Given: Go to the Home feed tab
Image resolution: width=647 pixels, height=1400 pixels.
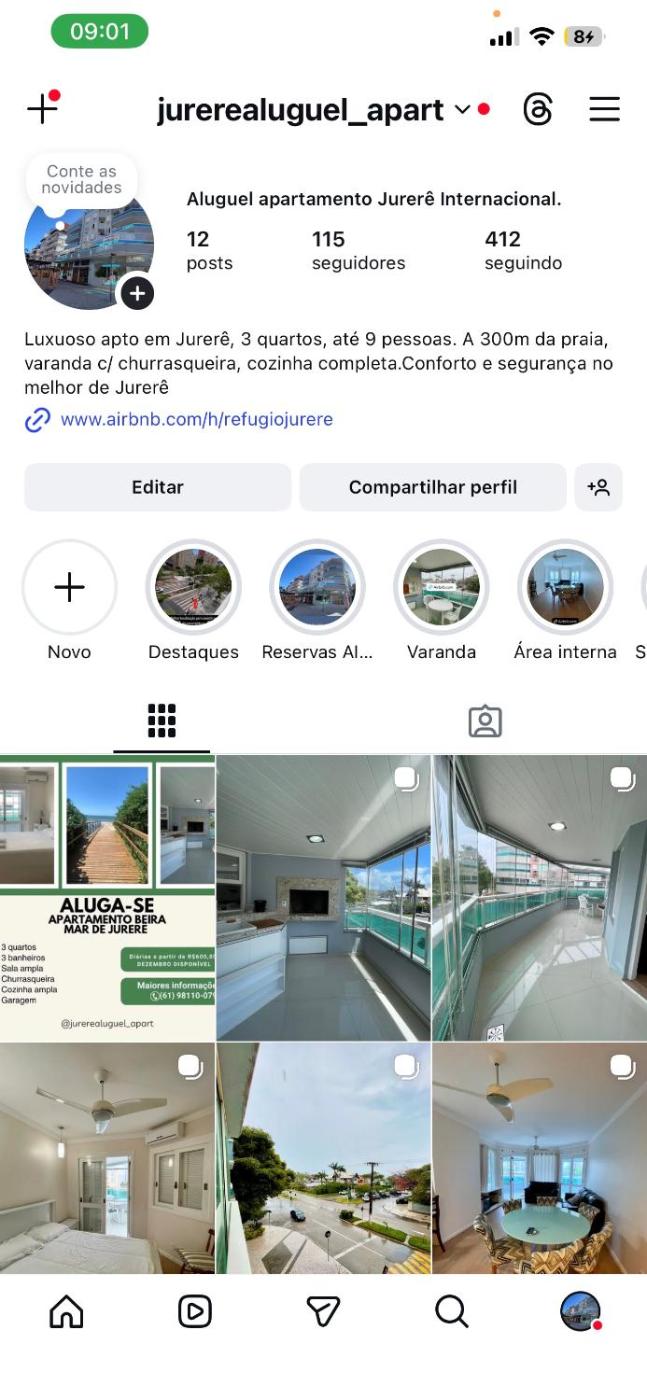Looking at the screenshot, I should coord(67,1312).
